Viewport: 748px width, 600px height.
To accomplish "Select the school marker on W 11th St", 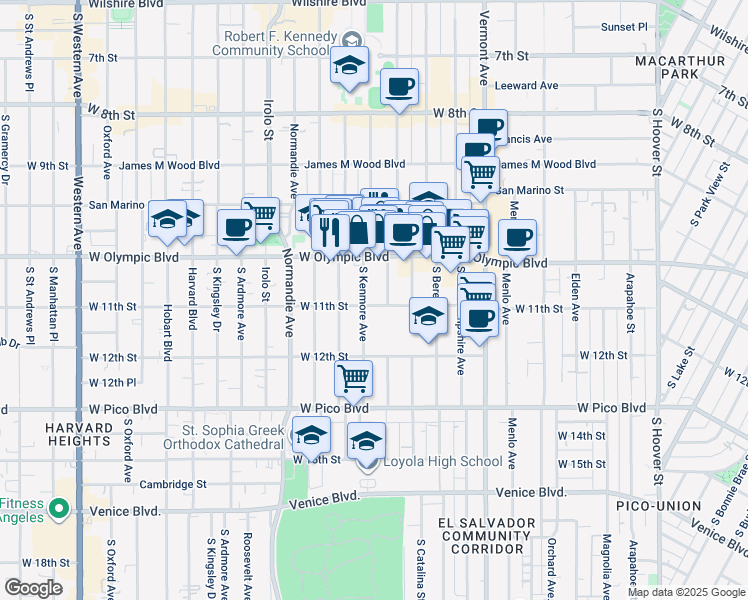I will pyautogui.click(x=428, y=317).
